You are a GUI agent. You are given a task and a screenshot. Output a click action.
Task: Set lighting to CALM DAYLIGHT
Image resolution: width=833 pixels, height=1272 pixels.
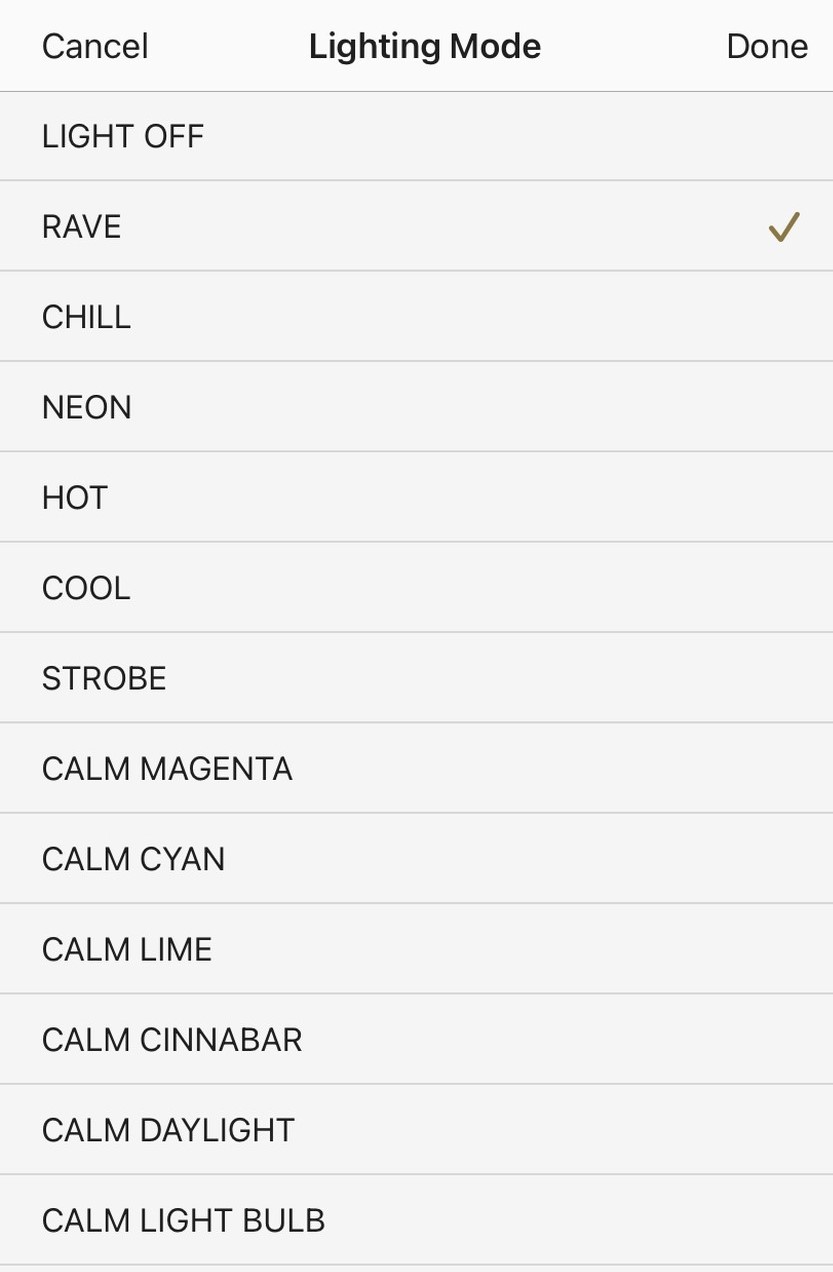pyautogui.click(x=168, y=1130)
